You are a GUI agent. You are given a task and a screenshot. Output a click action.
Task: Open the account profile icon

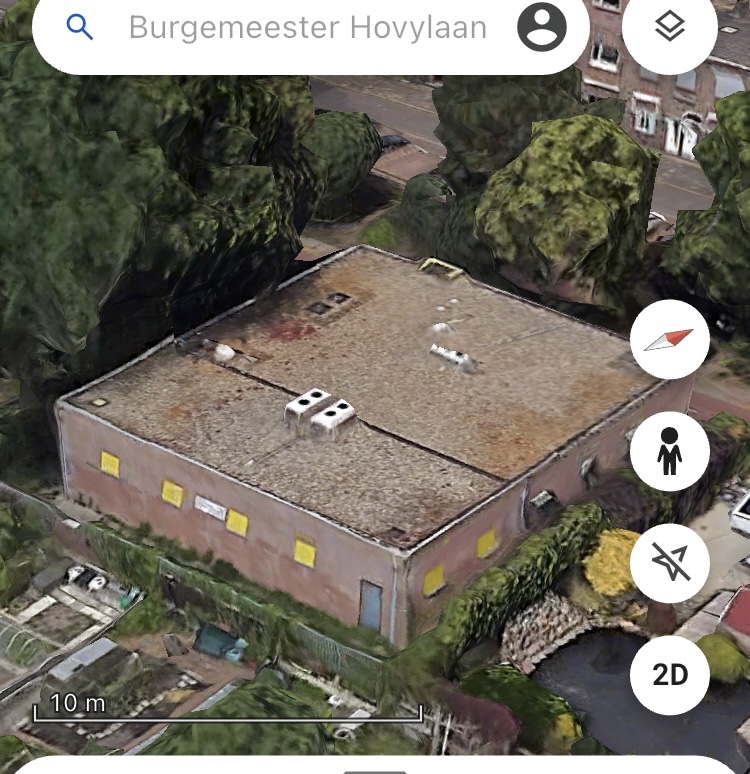click(x=542, y=27)
